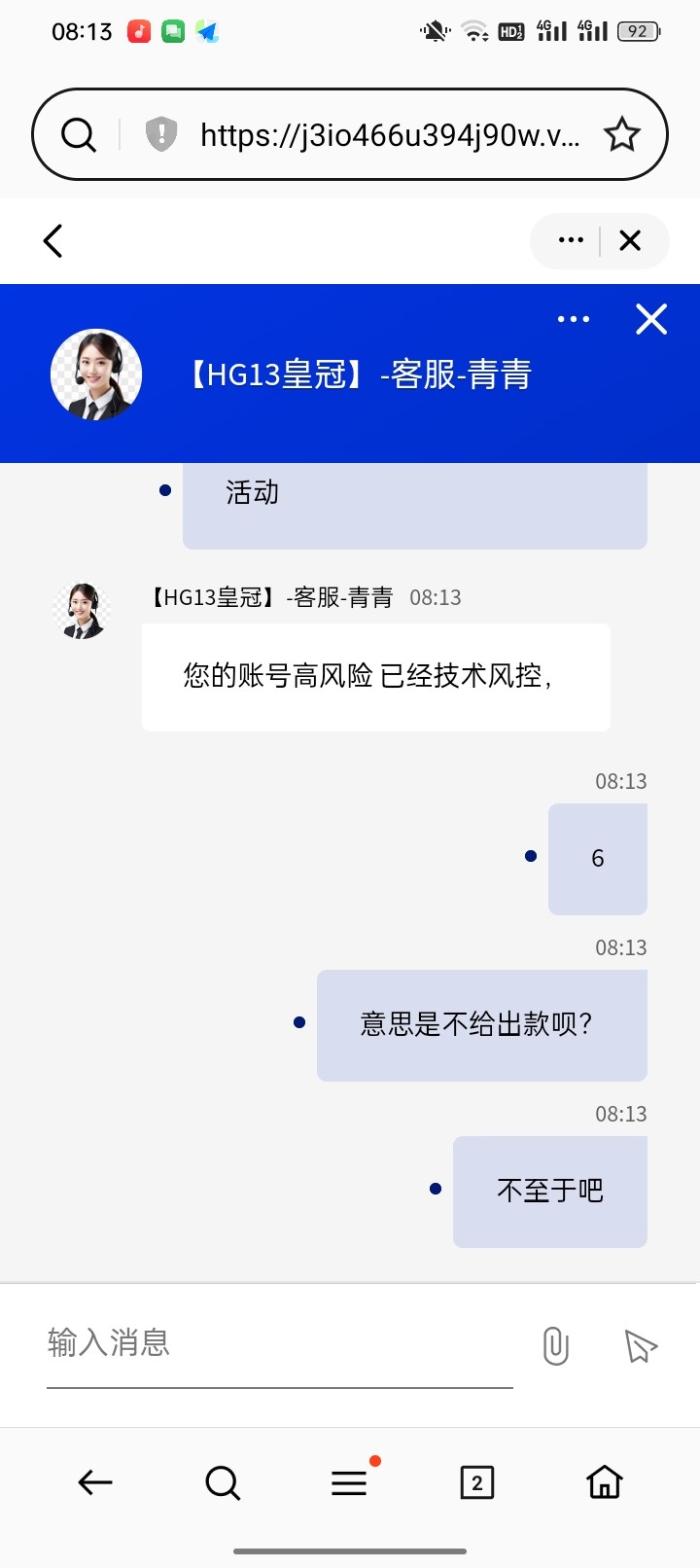Screen dimensions: 700x1568
Task: Go back using the top left arrow
Action: (53, 240)
